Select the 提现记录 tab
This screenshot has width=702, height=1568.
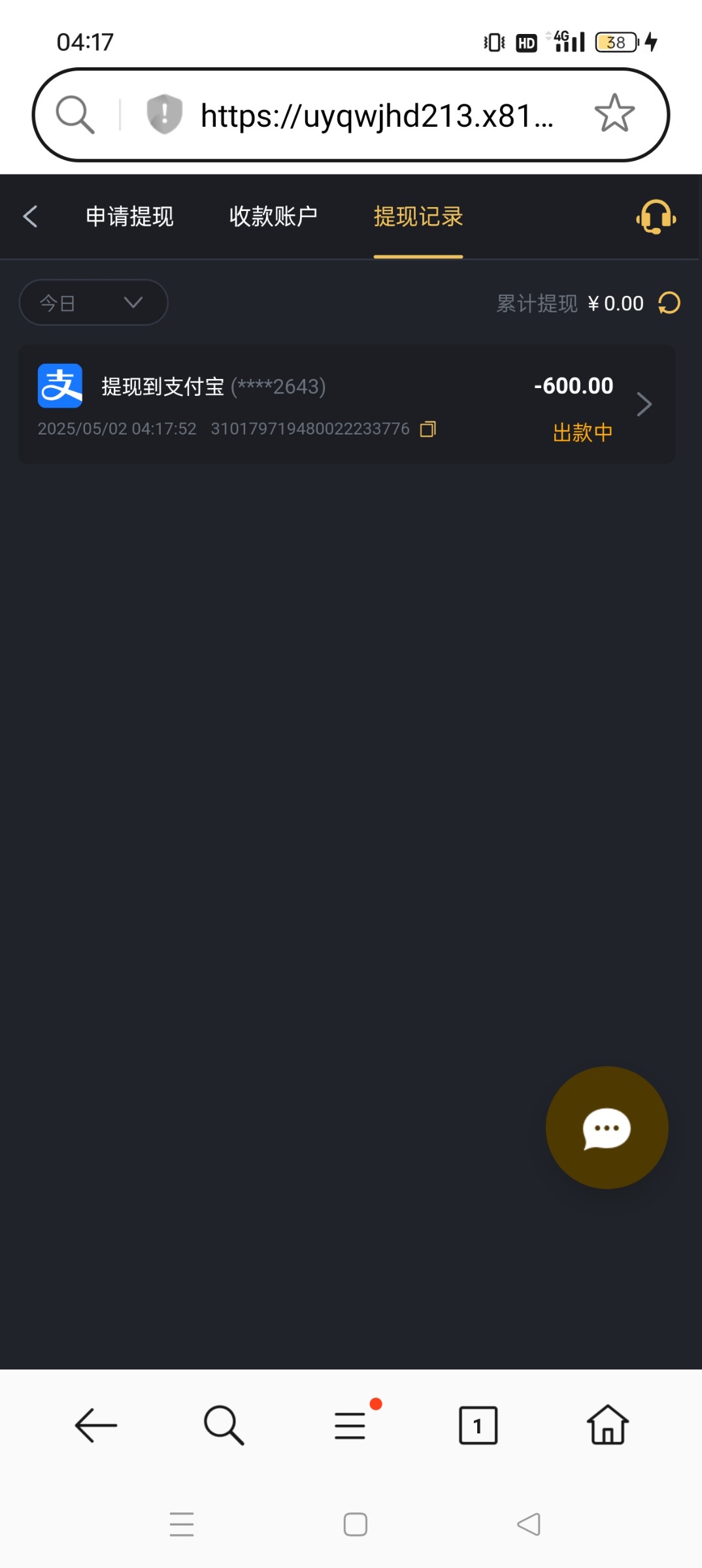click(418, 216)
